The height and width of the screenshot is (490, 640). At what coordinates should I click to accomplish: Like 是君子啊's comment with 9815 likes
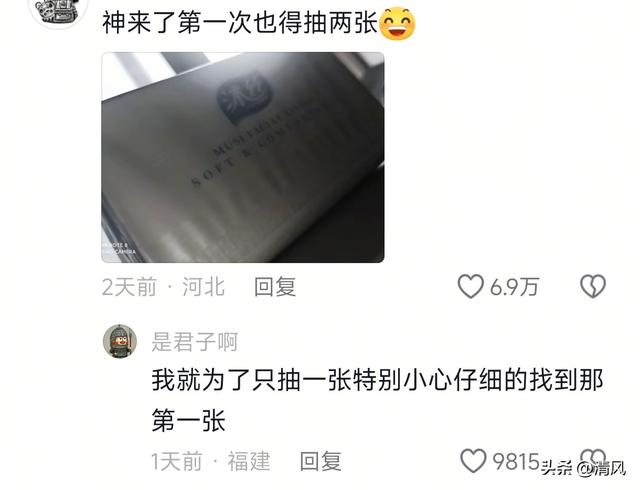point(473,461)
